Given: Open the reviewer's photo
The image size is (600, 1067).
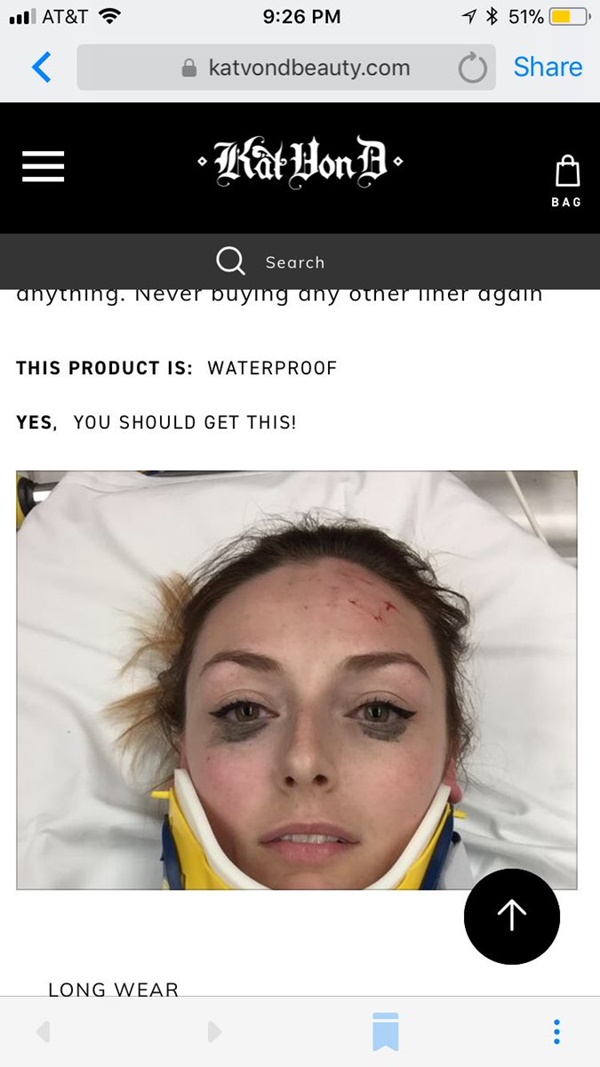Looking at the screenshot, I should click(296, 679).
